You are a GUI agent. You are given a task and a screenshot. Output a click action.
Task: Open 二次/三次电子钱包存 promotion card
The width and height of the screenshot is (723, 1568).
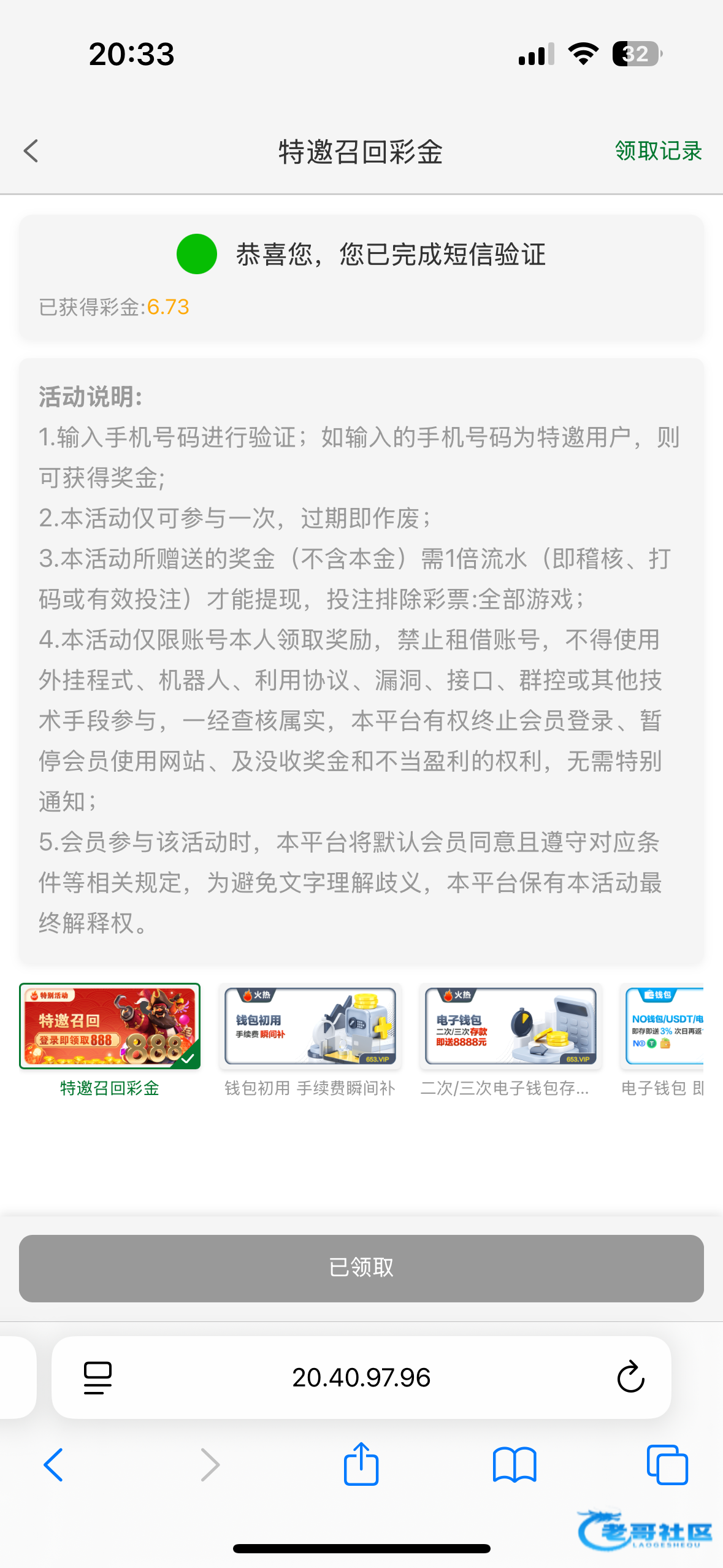tap(510, 1026)
